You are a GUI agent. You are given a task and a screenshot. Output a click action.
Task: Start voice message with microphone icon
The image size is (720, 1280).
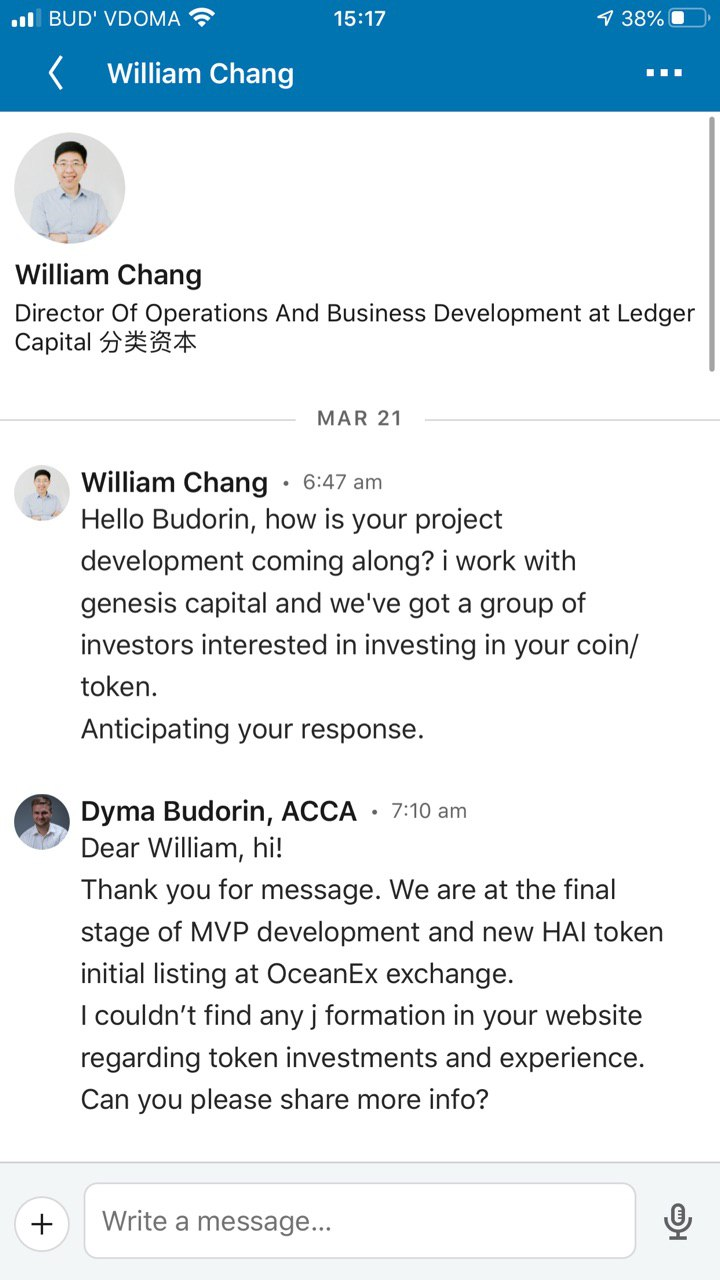(678, 1221)
